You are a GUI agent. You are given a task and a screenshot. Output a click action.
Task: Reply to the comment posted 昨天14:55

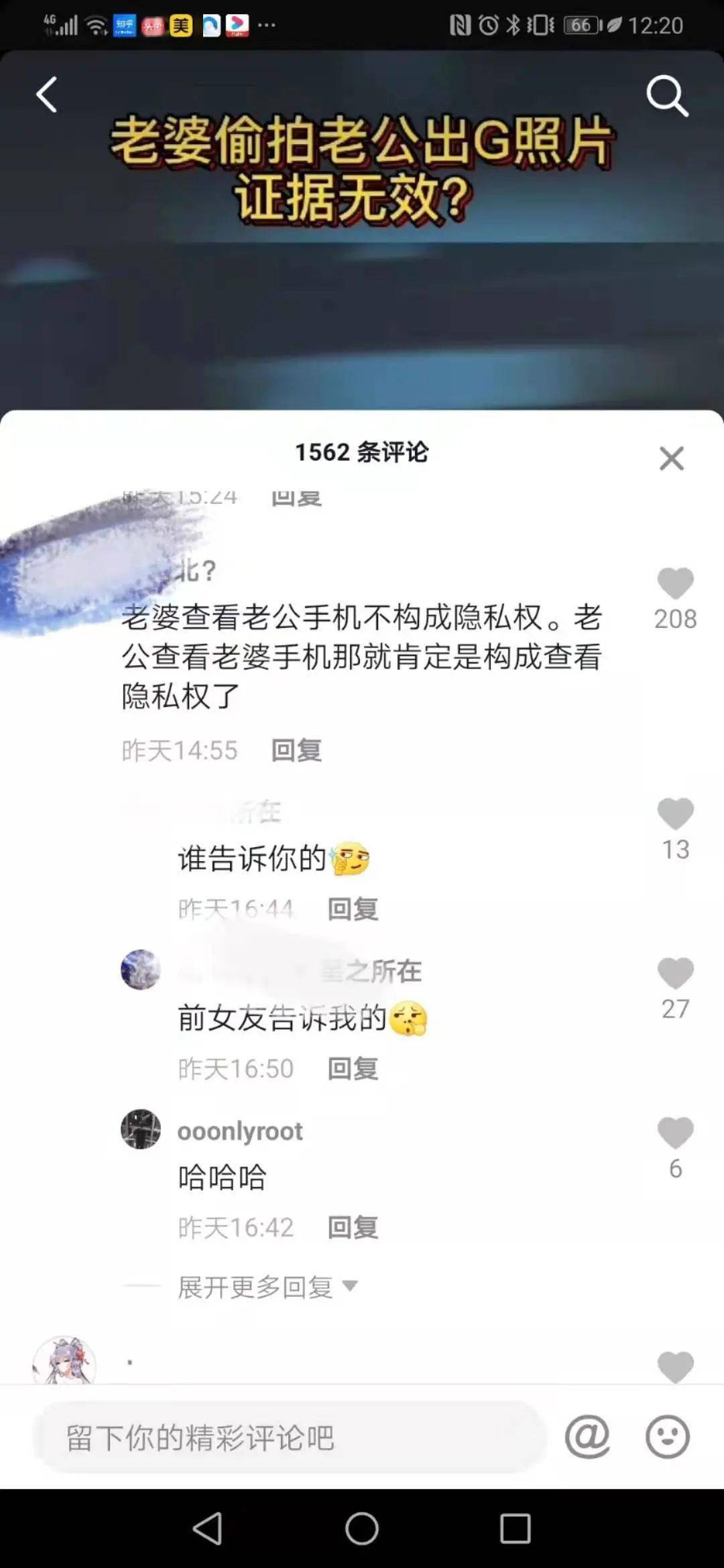(x=296, y=750)
